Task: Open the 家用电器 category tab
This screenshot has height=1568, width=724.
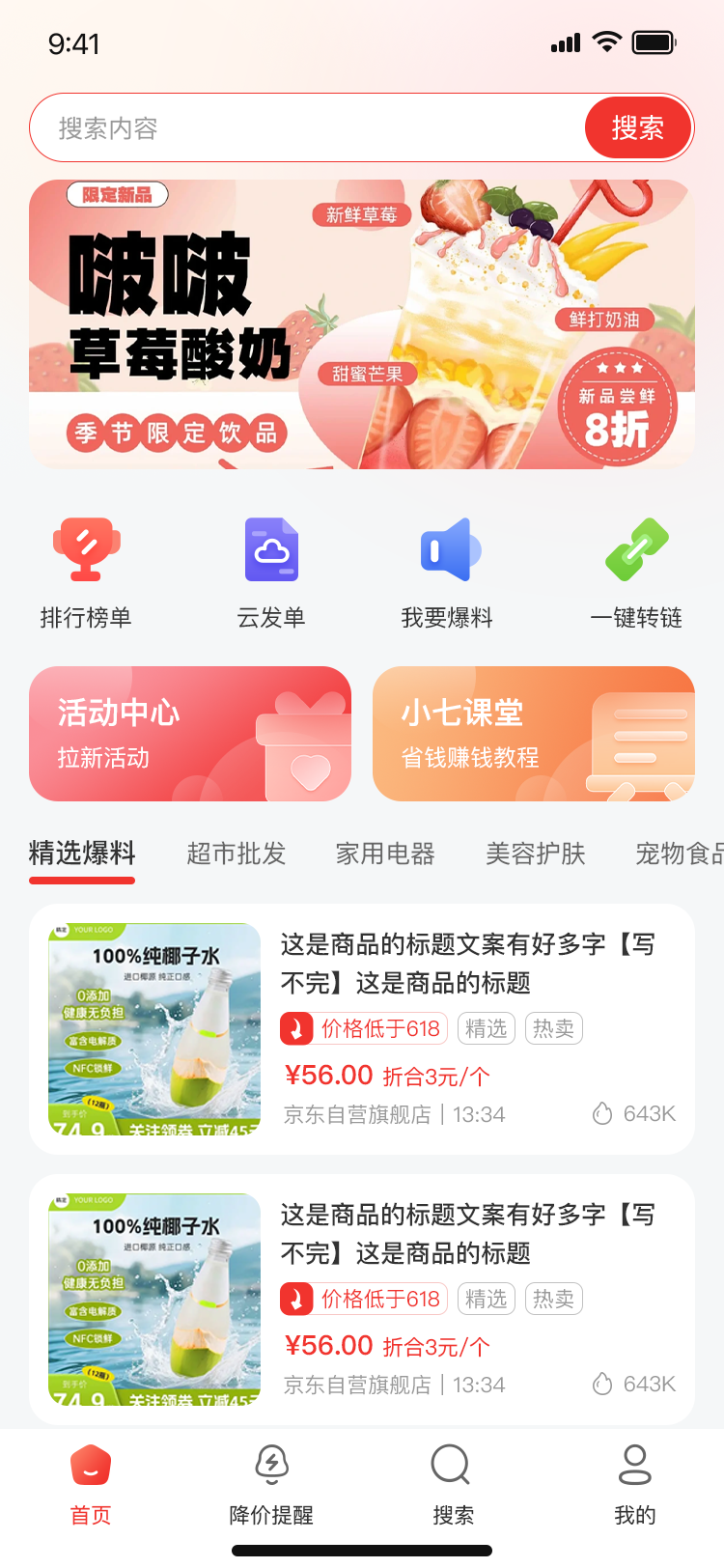Action: (x=385, y=854)
